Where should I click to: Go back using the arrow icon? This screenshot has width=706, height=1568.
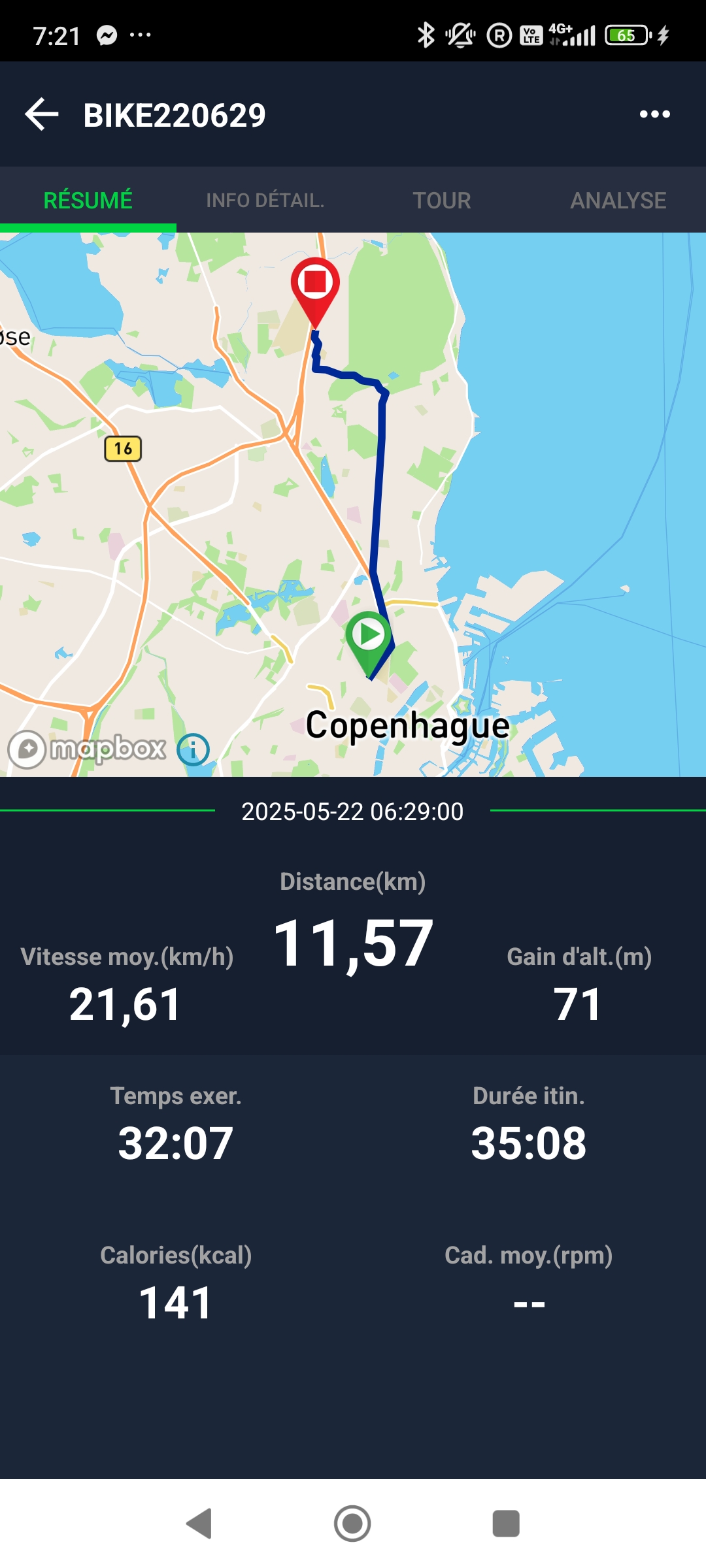(x=42, y=114)
